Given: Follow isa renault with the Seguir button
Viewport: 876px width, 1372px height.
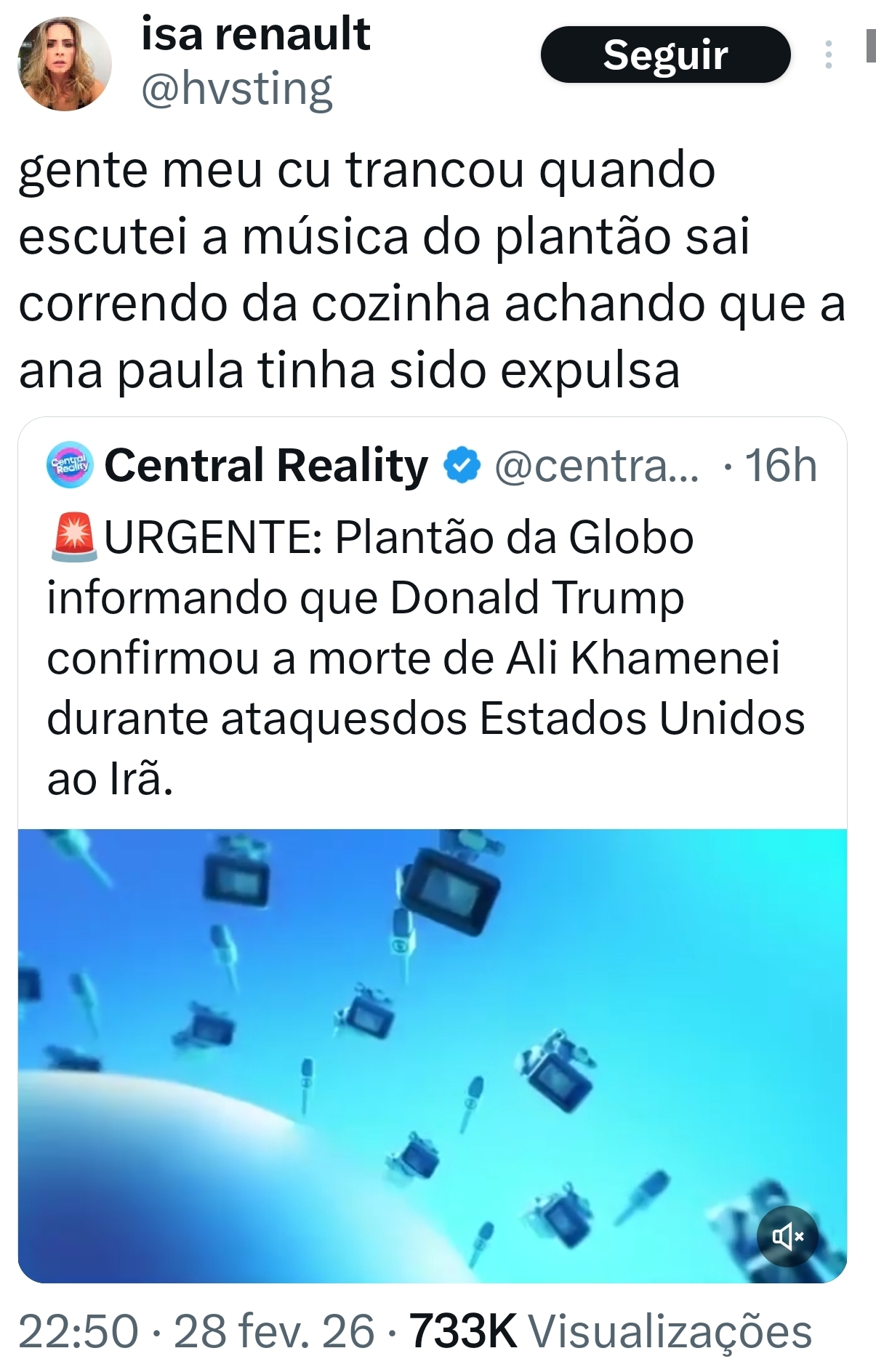Looking at the screenshot, I should pyautogui.click(x=665, y=55).
